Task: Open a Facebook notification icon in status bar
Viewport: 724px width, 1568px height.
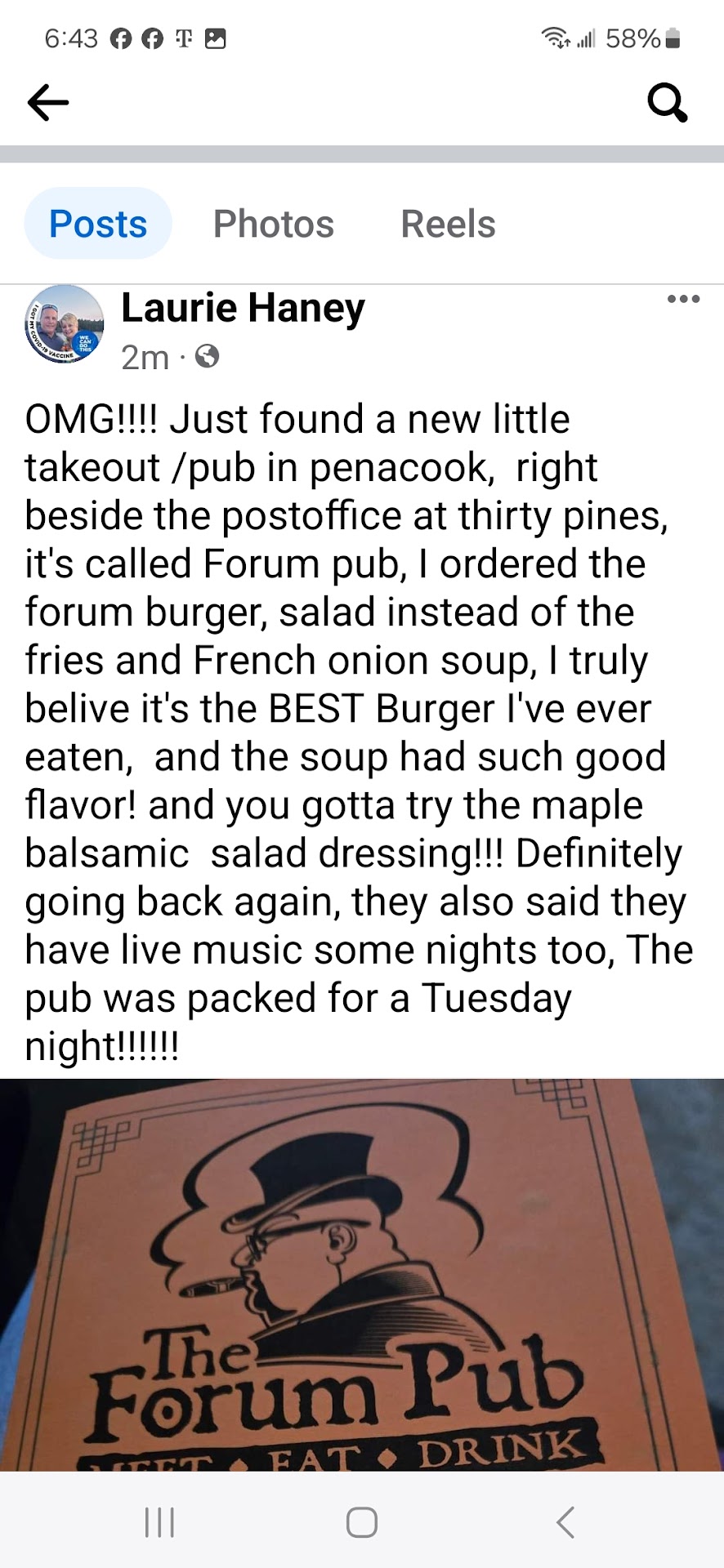Action: point(120,38)
